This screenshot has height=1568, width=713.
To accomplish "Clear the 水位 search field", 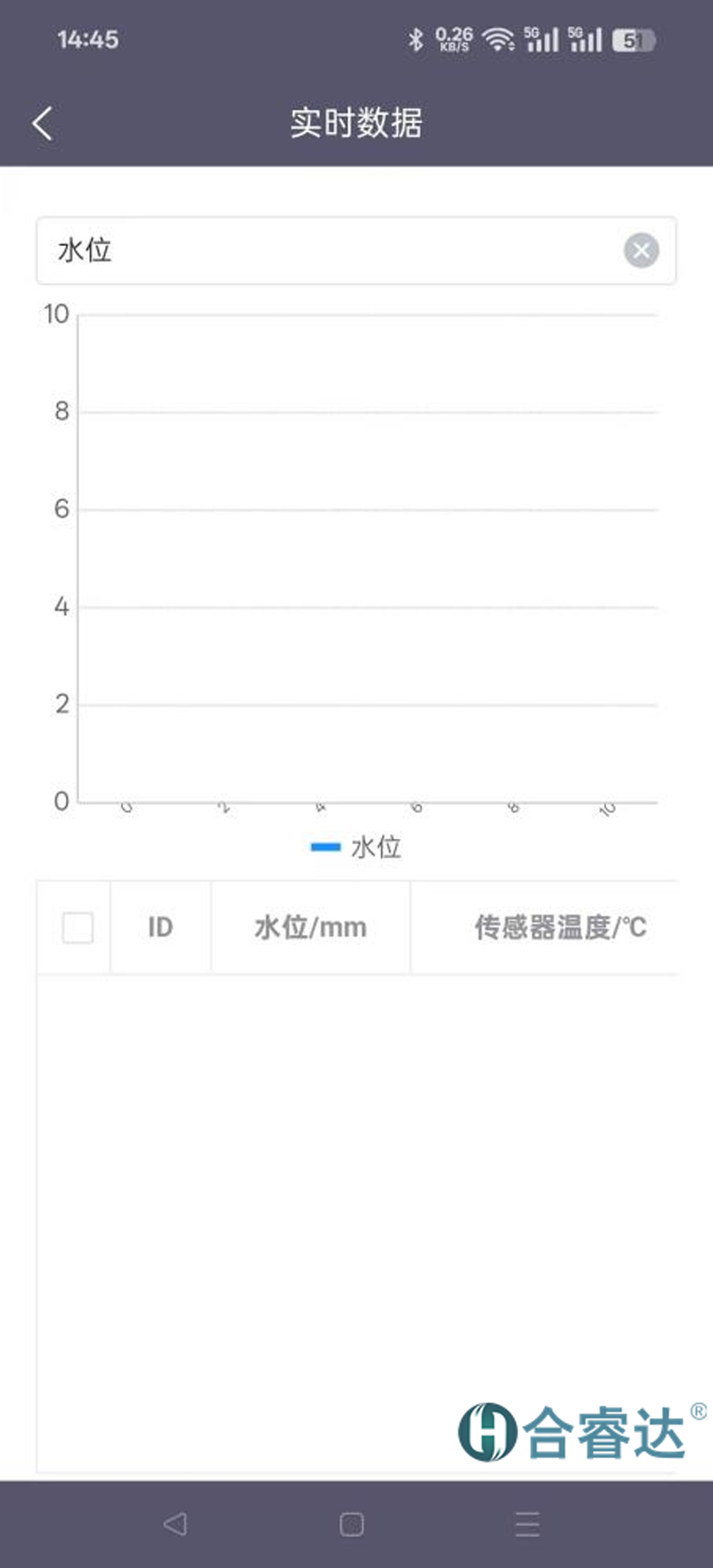I will pos(641,250).
